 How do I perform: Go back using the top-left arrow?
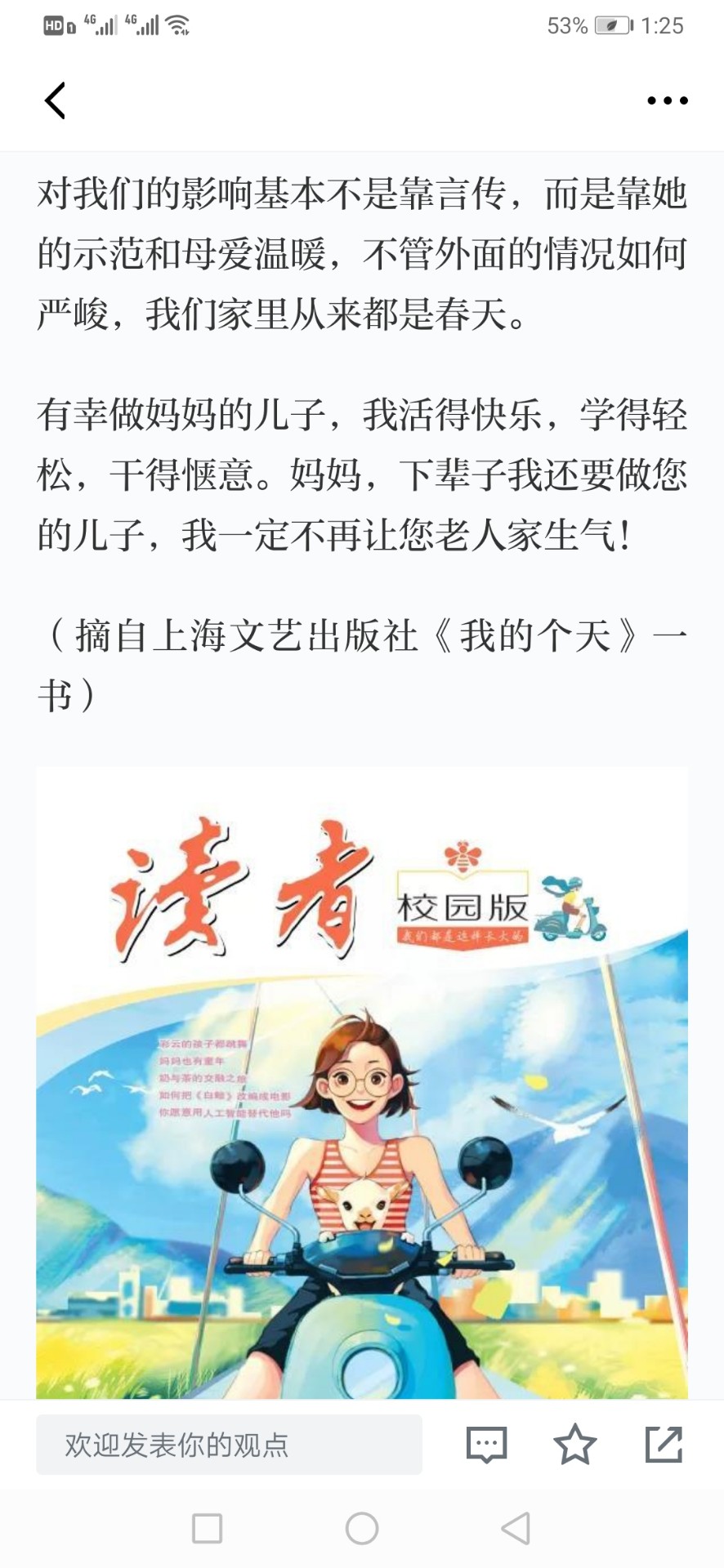(x=55, y=101)
